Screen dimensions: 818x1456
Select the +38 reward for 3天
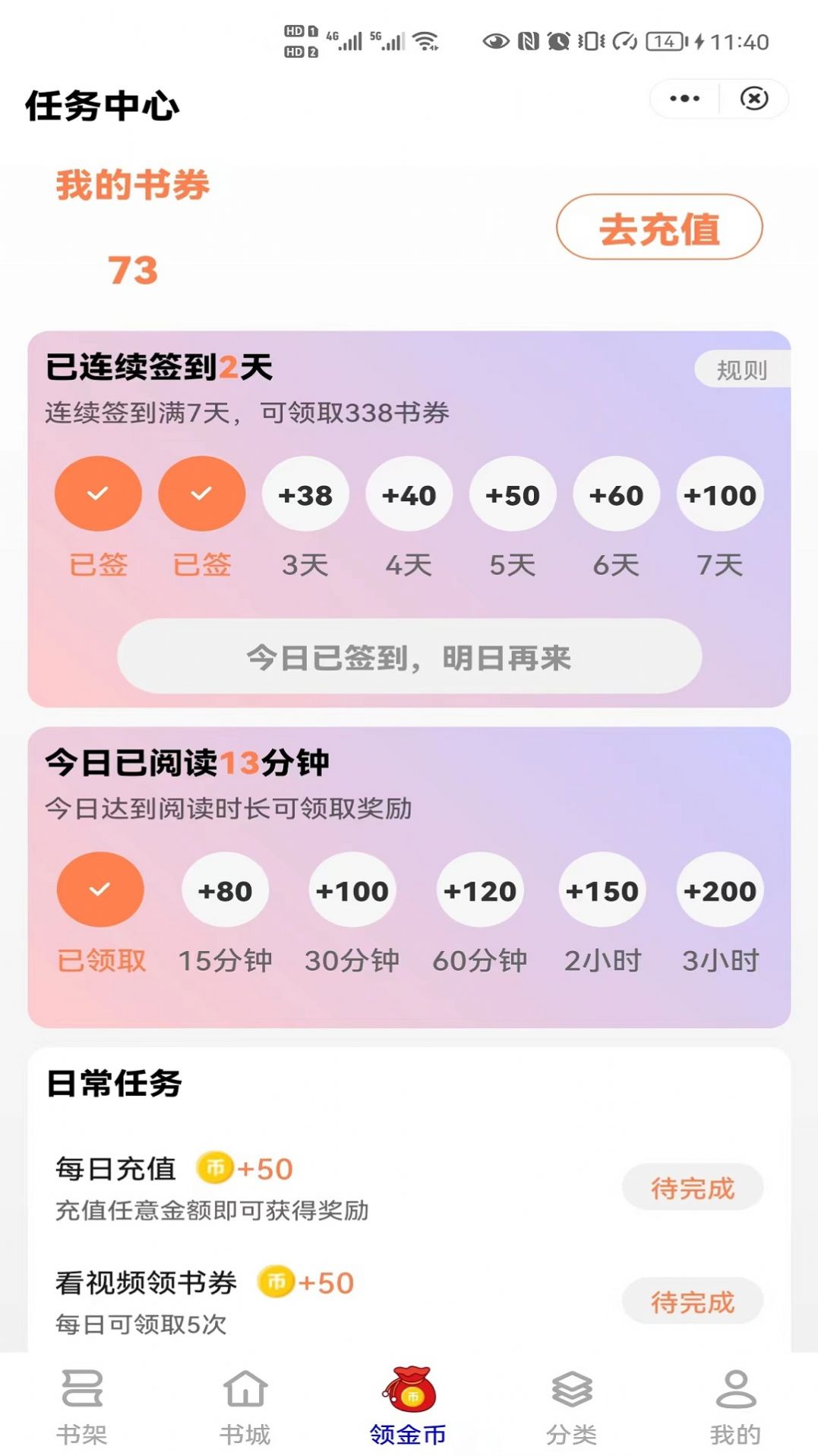pyautogui.click(x=305, y=494)
